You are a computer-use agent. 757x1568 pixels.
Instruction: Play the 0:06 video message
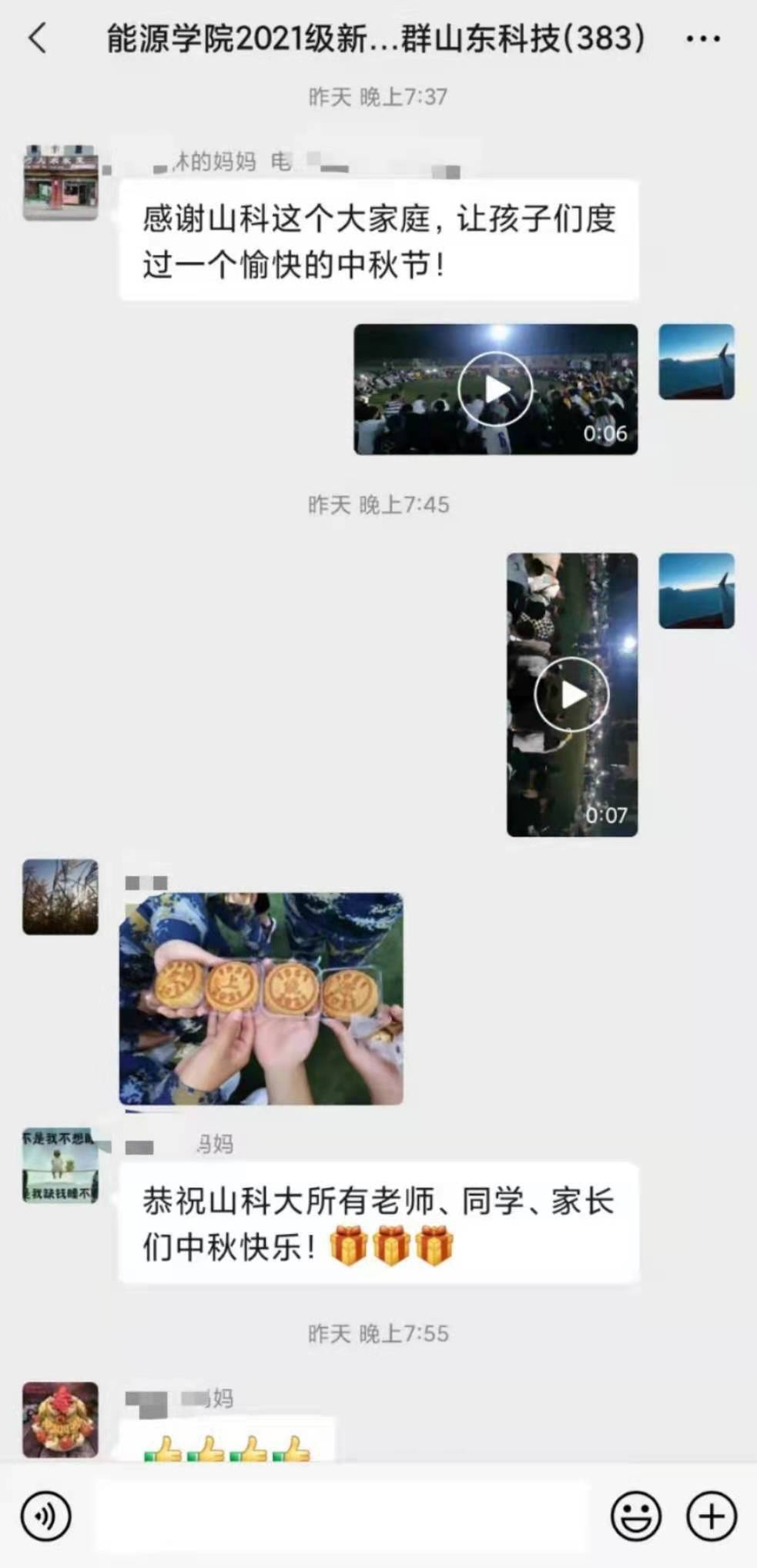495,389
